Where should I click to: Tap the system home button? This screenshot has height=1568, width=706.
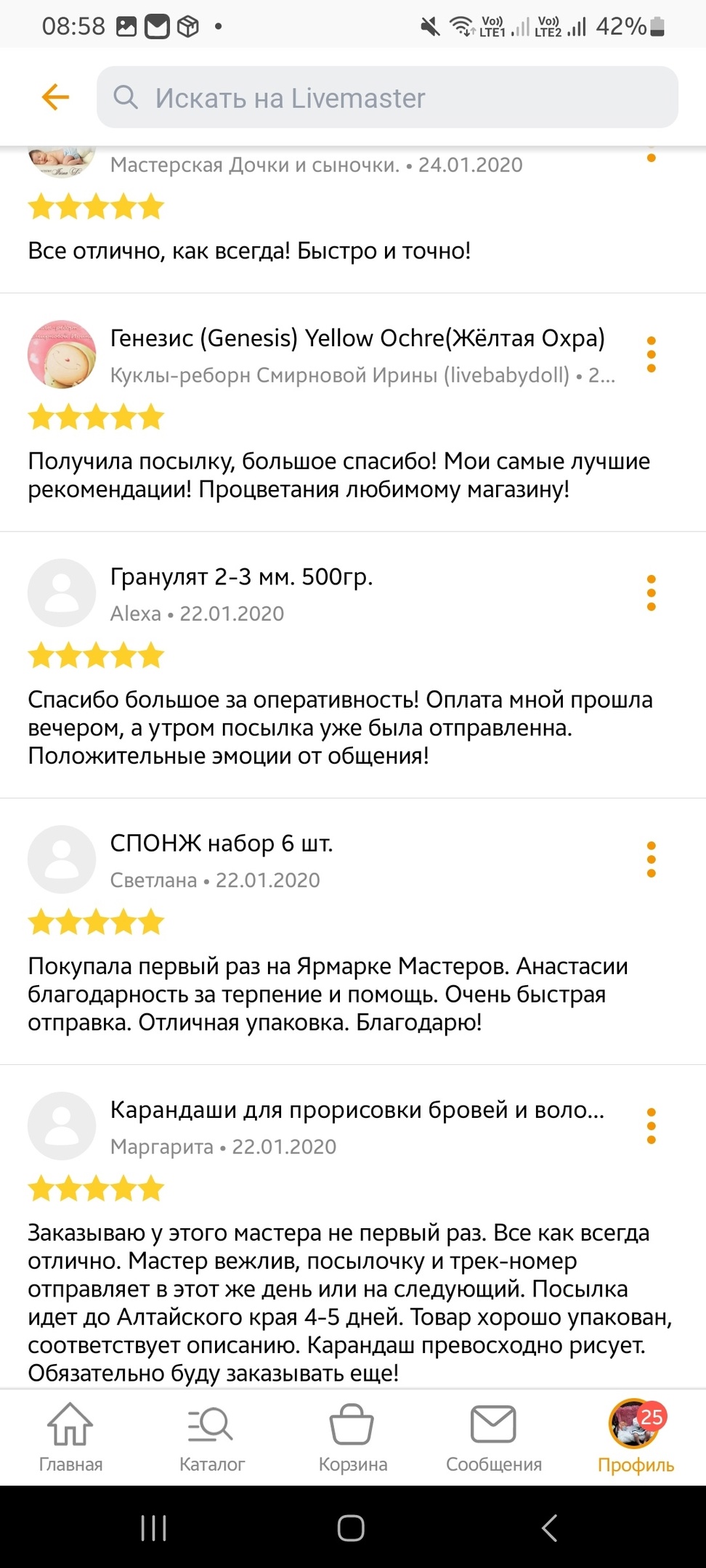351,1528
